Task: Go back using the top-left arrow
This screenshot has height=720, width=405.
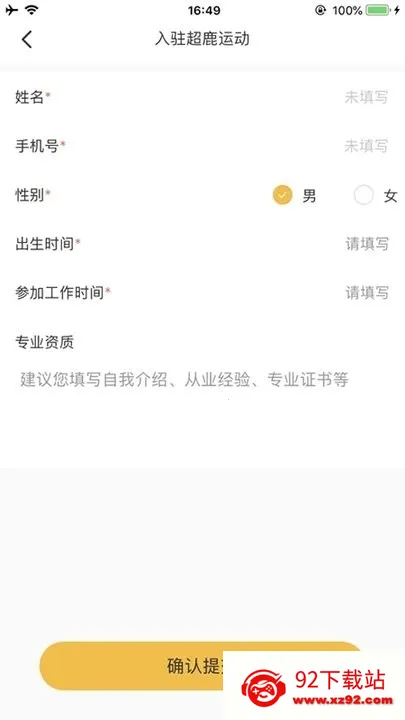Action: [27, 39]
